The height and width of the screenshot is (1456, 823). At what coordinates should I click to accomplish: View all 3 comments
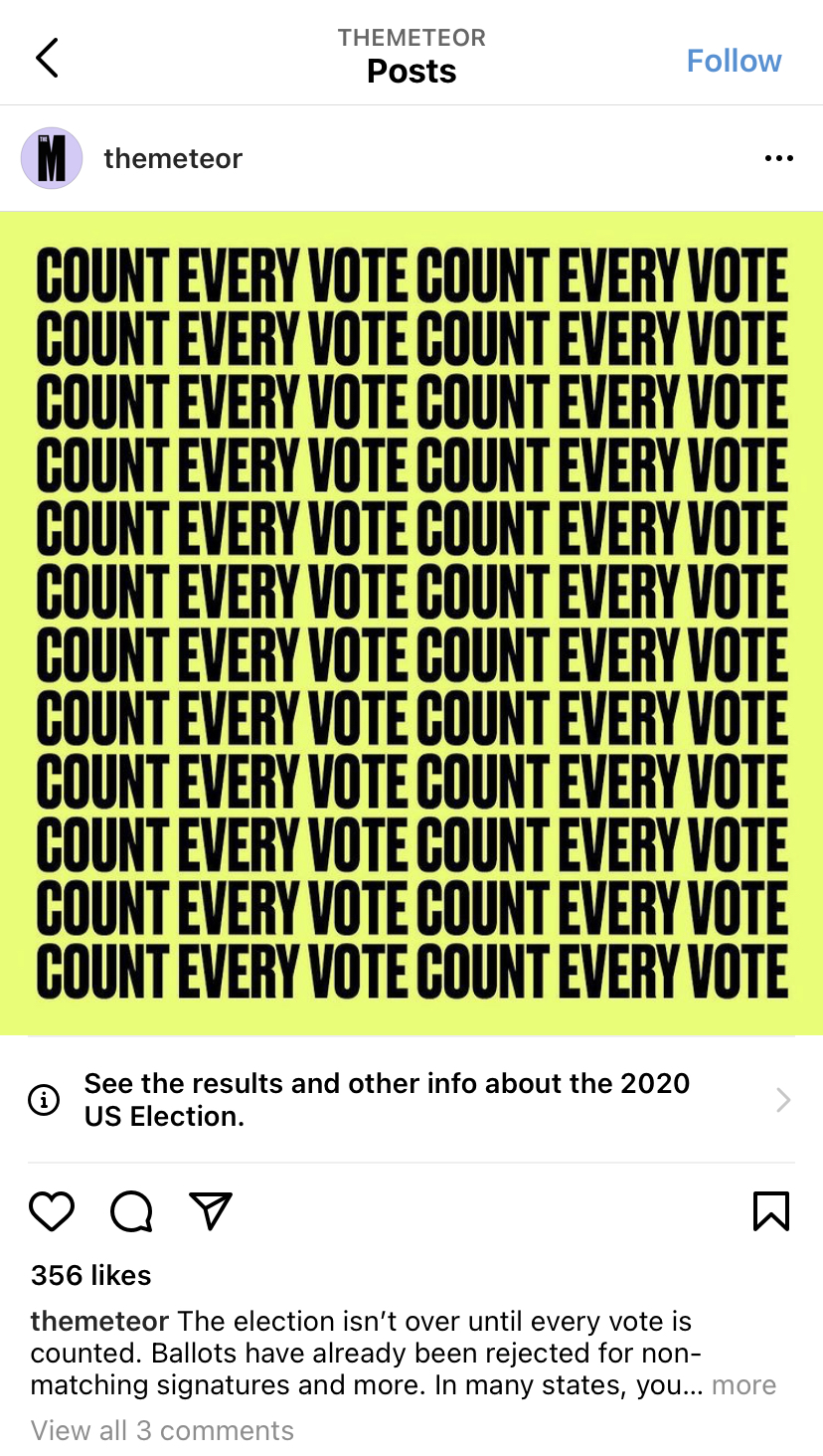click(x=162, y=1430)
